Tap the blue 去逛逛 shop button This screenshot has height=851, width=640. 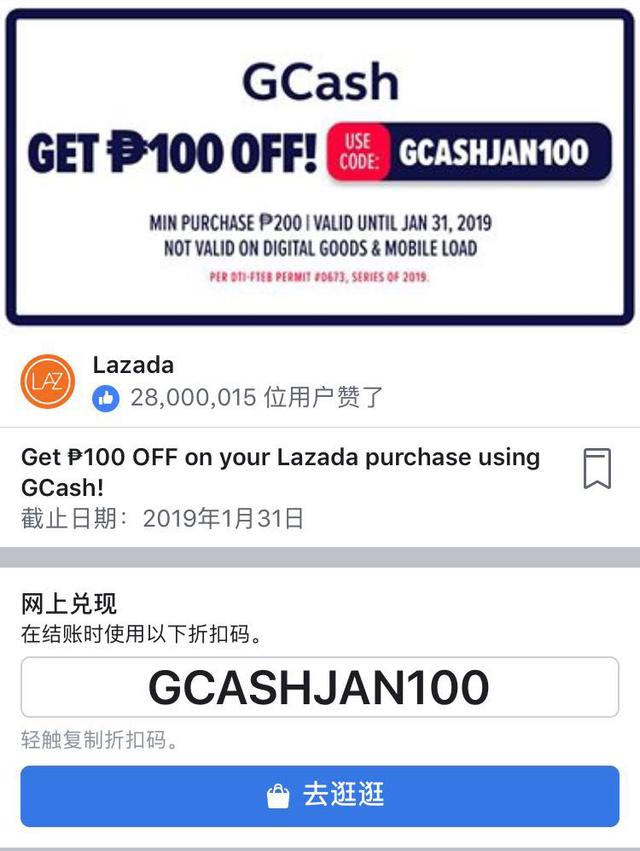319,796
